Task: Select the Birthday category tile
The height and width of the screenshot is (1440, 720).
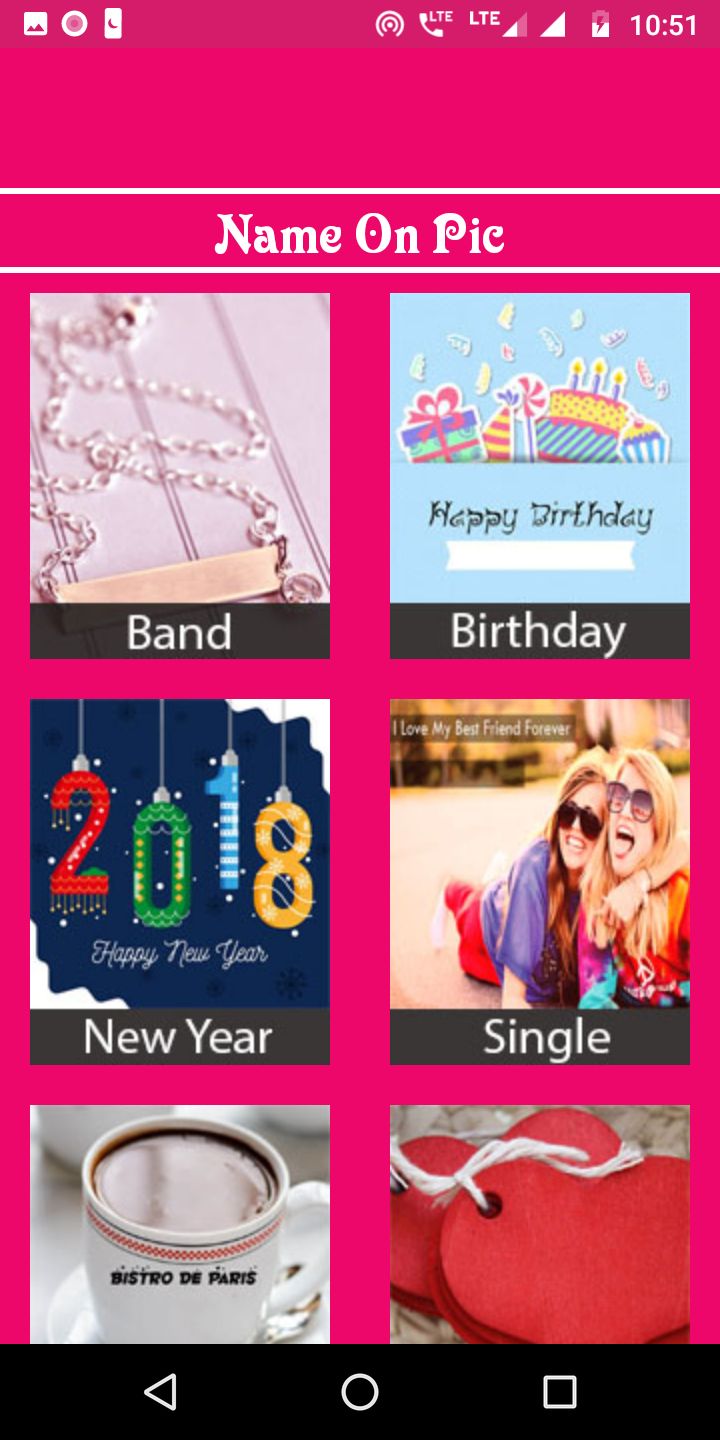Action: pos(540,476)
